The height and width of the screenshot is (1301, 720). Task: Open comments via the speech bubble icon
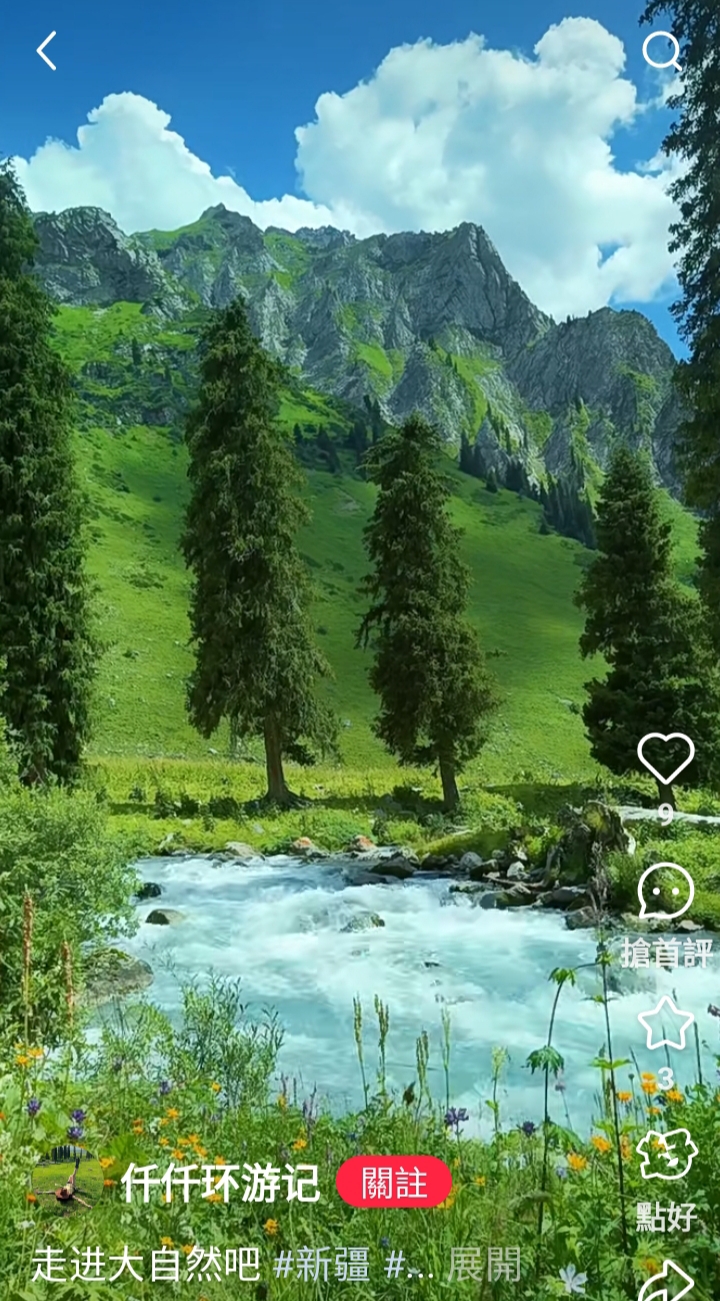tap(666, 891)
